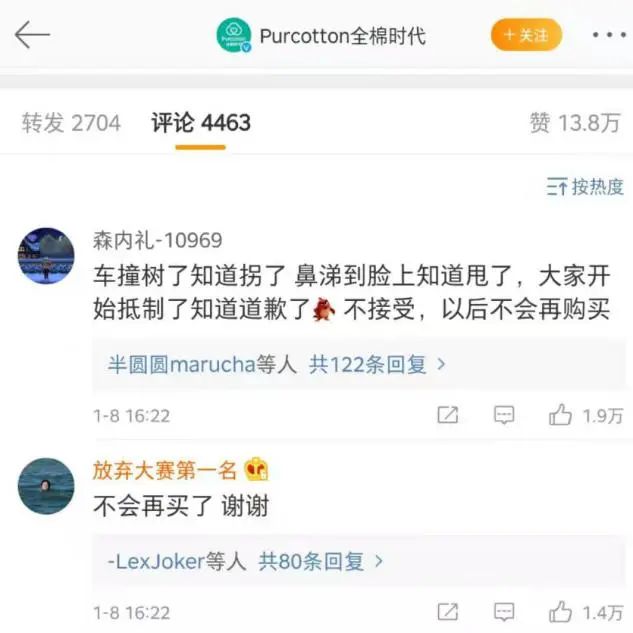The width and height of the screenshot is (633, 633).
Task: Change comment sorting via 按热度
Action: click(585, 186)
